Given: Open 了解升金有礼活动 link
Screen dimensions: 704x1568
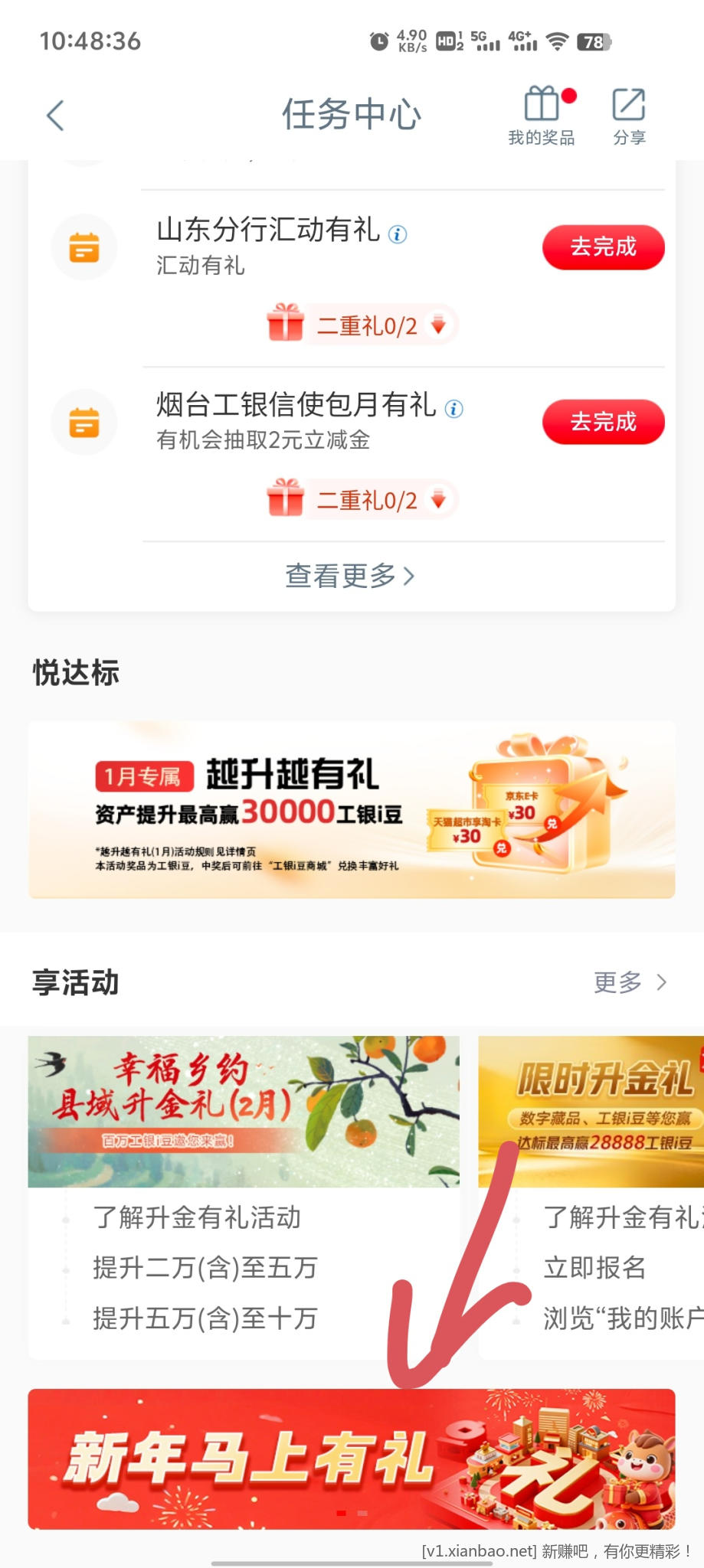Looking at the screenshot, I should 198,1219.
